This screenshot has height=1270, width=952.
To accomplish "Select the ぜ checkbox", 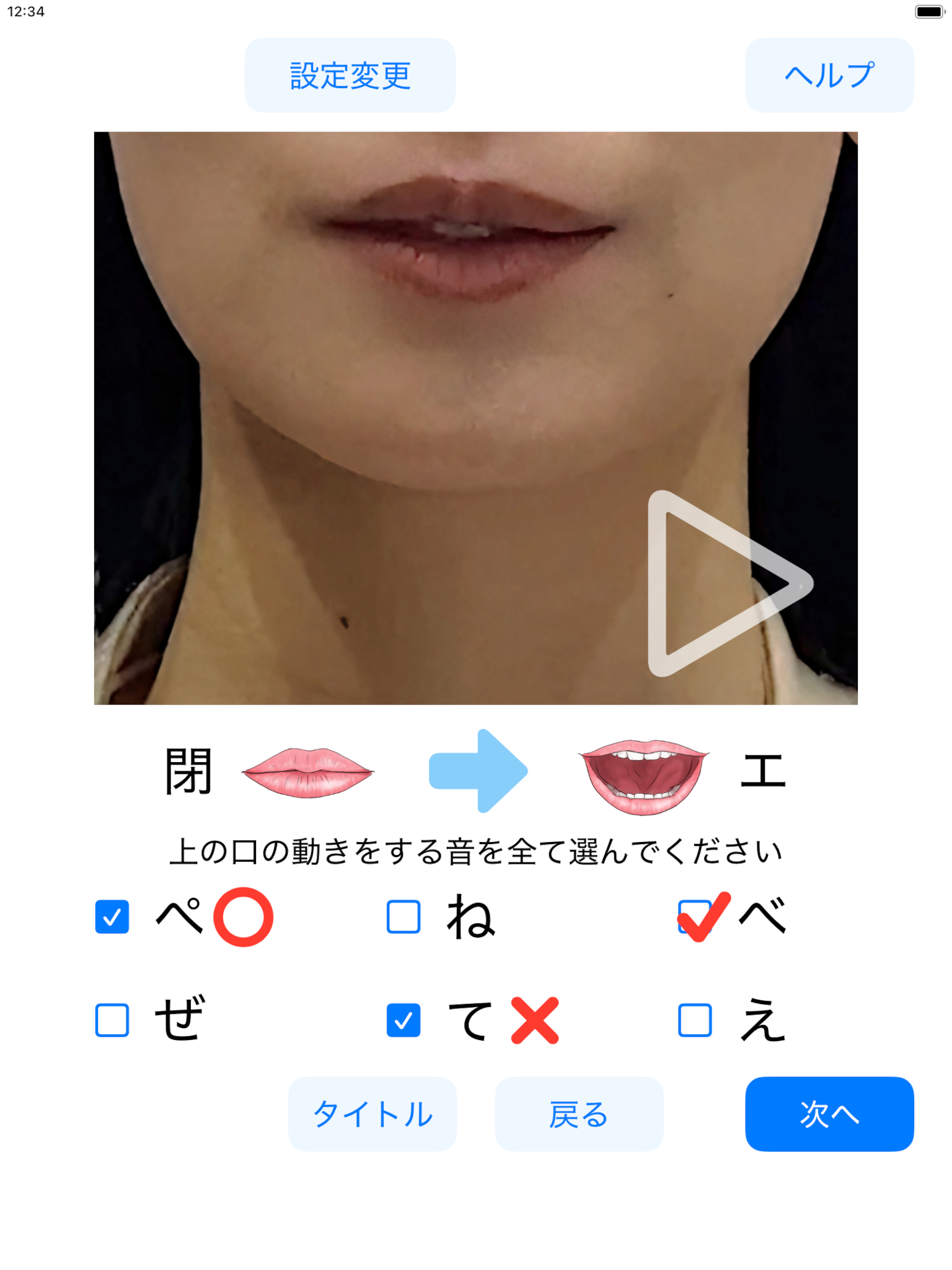I will [x=112, y=1020].
